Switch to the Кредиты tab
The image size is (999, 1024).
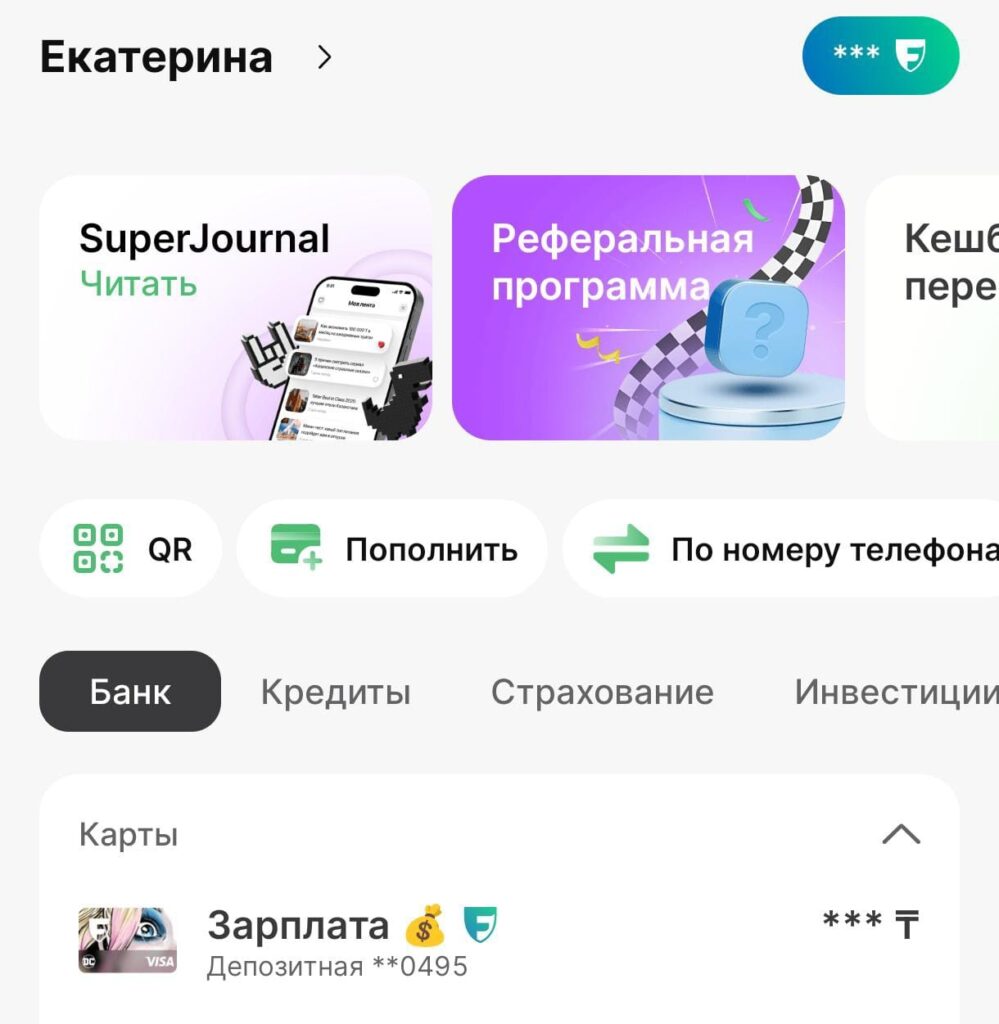point(335,692)
